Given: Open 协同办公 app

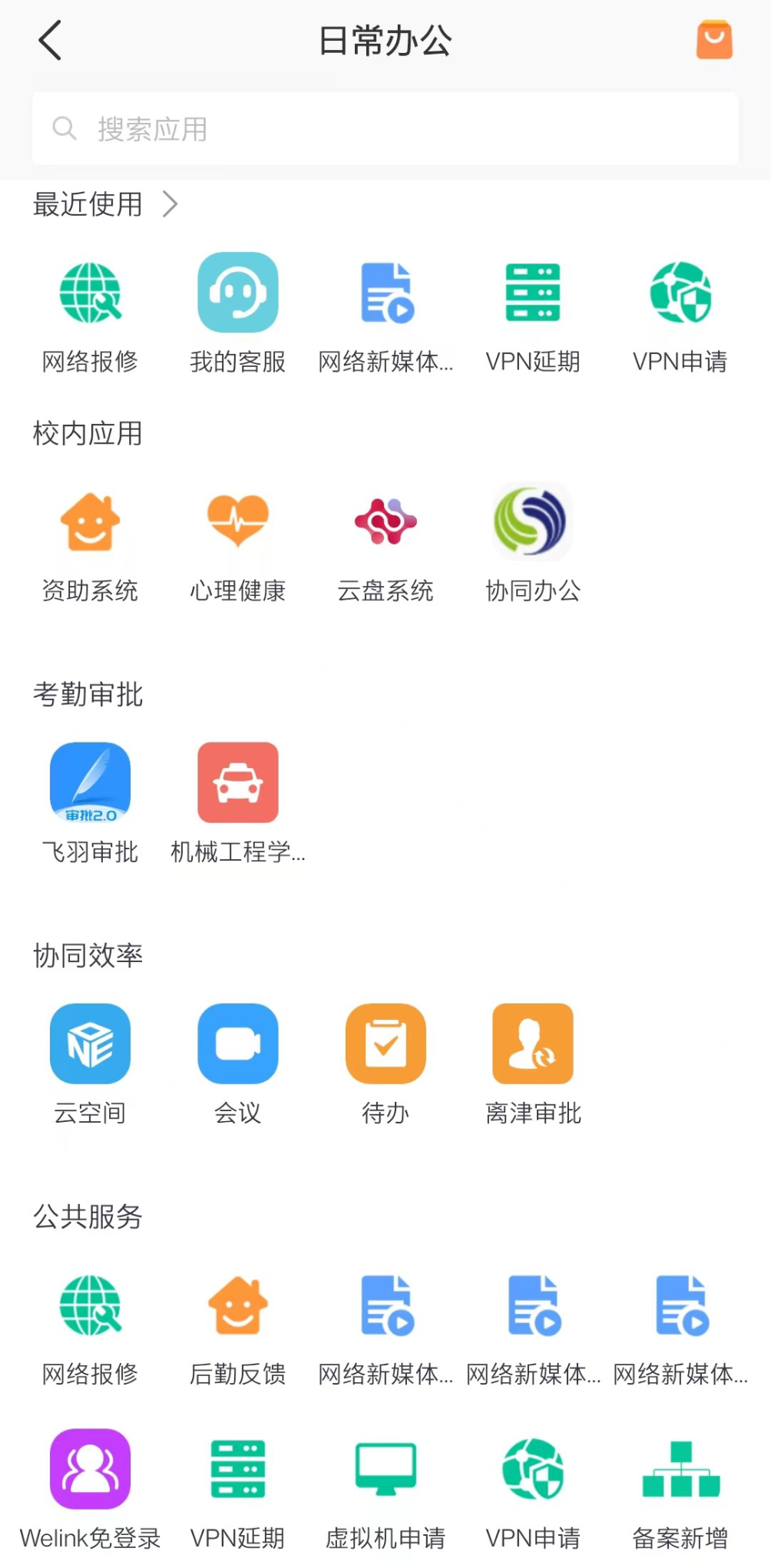Looking at the screenshot, I should click(532, 523).
